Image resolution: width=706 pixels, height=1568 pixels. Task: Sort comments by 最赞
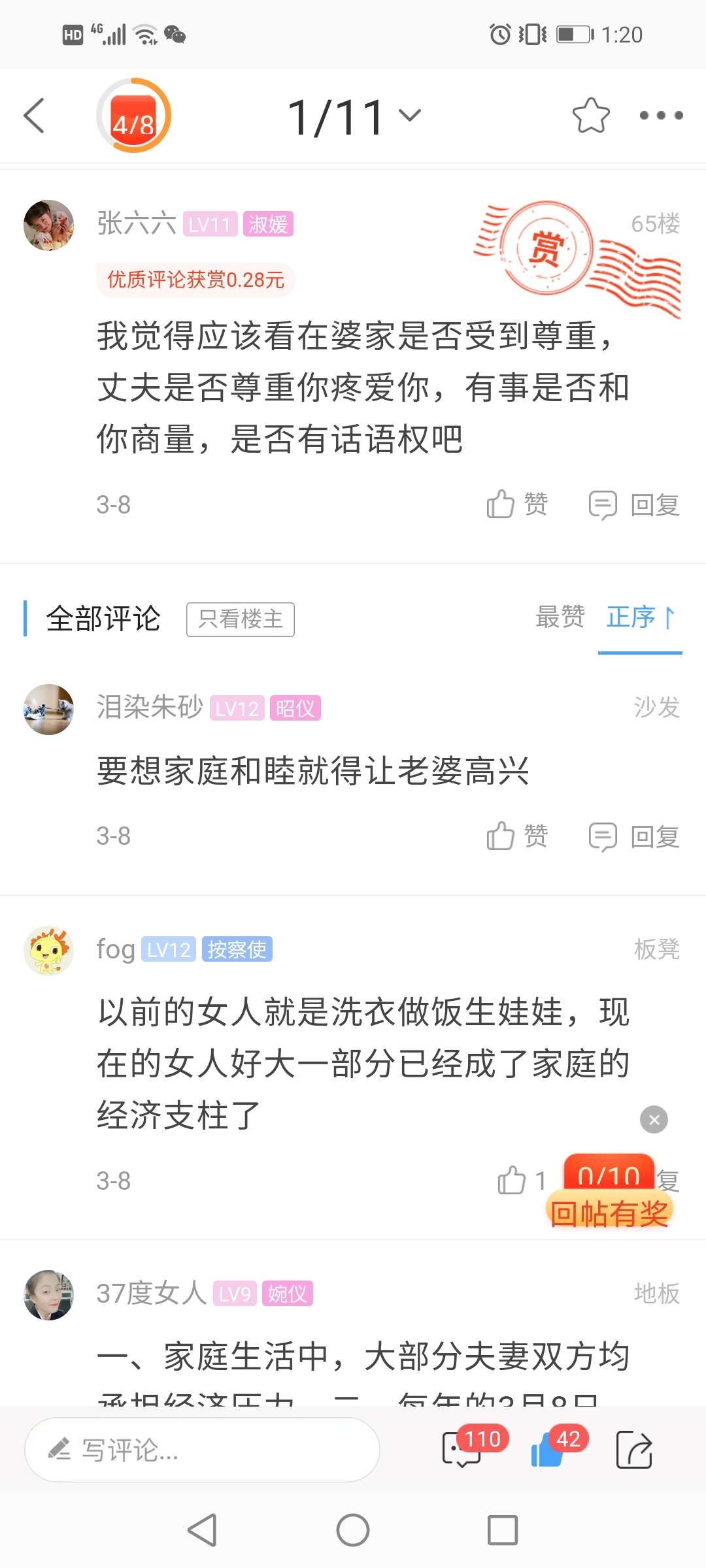pyautogui.click(x=560, y=617)
